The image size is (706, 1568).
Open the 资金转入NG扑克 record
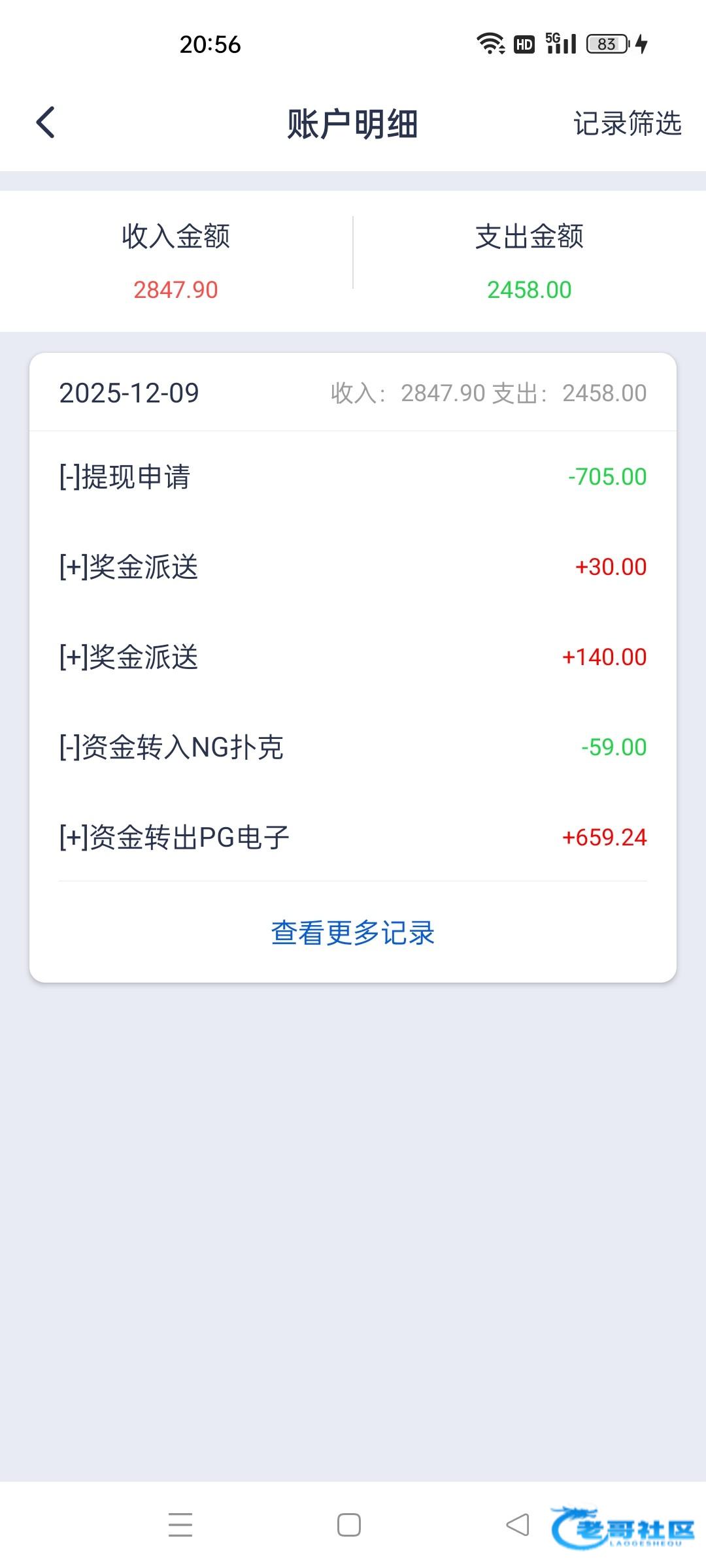click(x=353, y=747)
